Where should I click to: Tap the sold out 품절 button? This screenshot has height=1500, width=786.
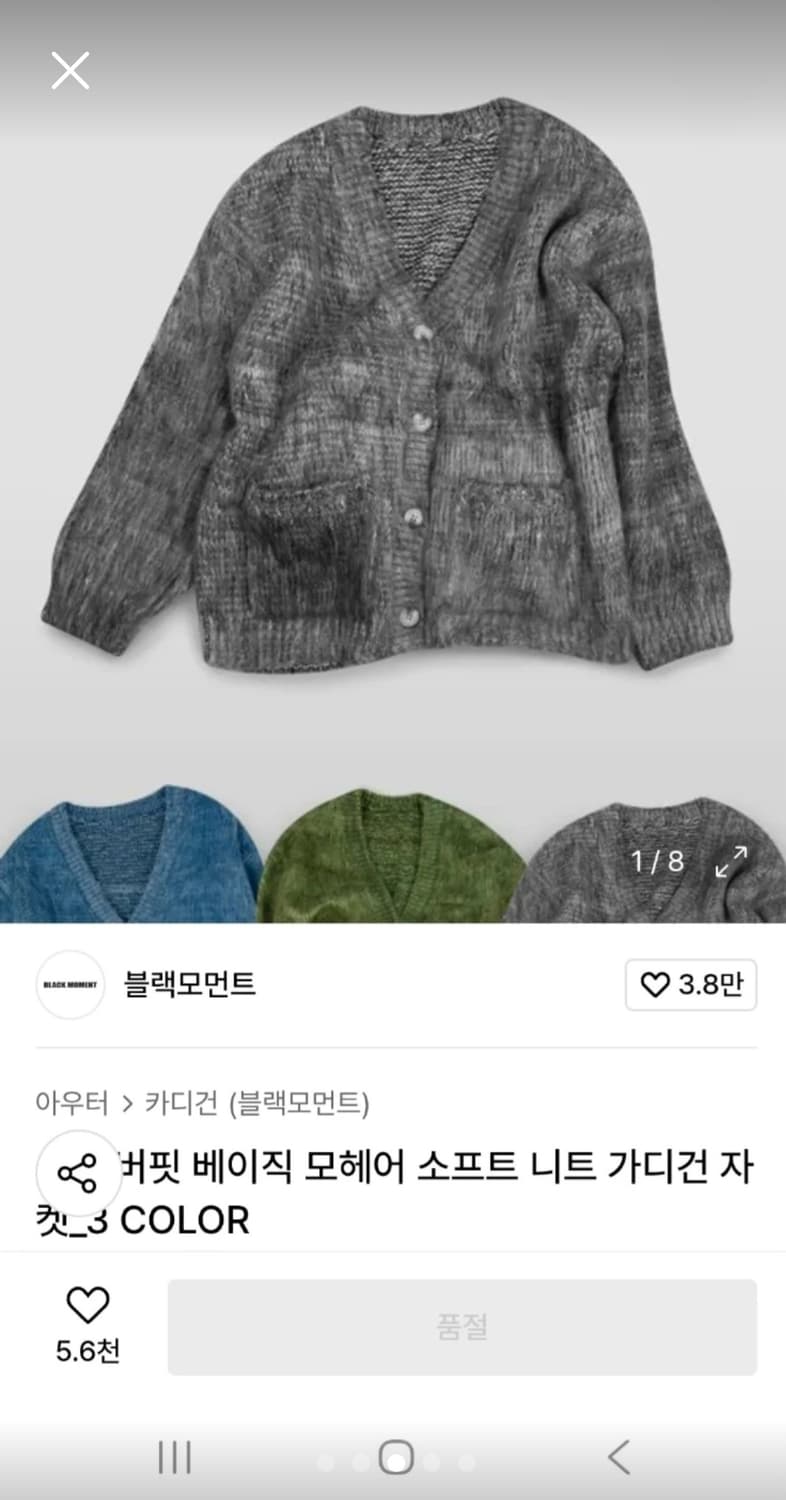click(x=459, y=1328)
